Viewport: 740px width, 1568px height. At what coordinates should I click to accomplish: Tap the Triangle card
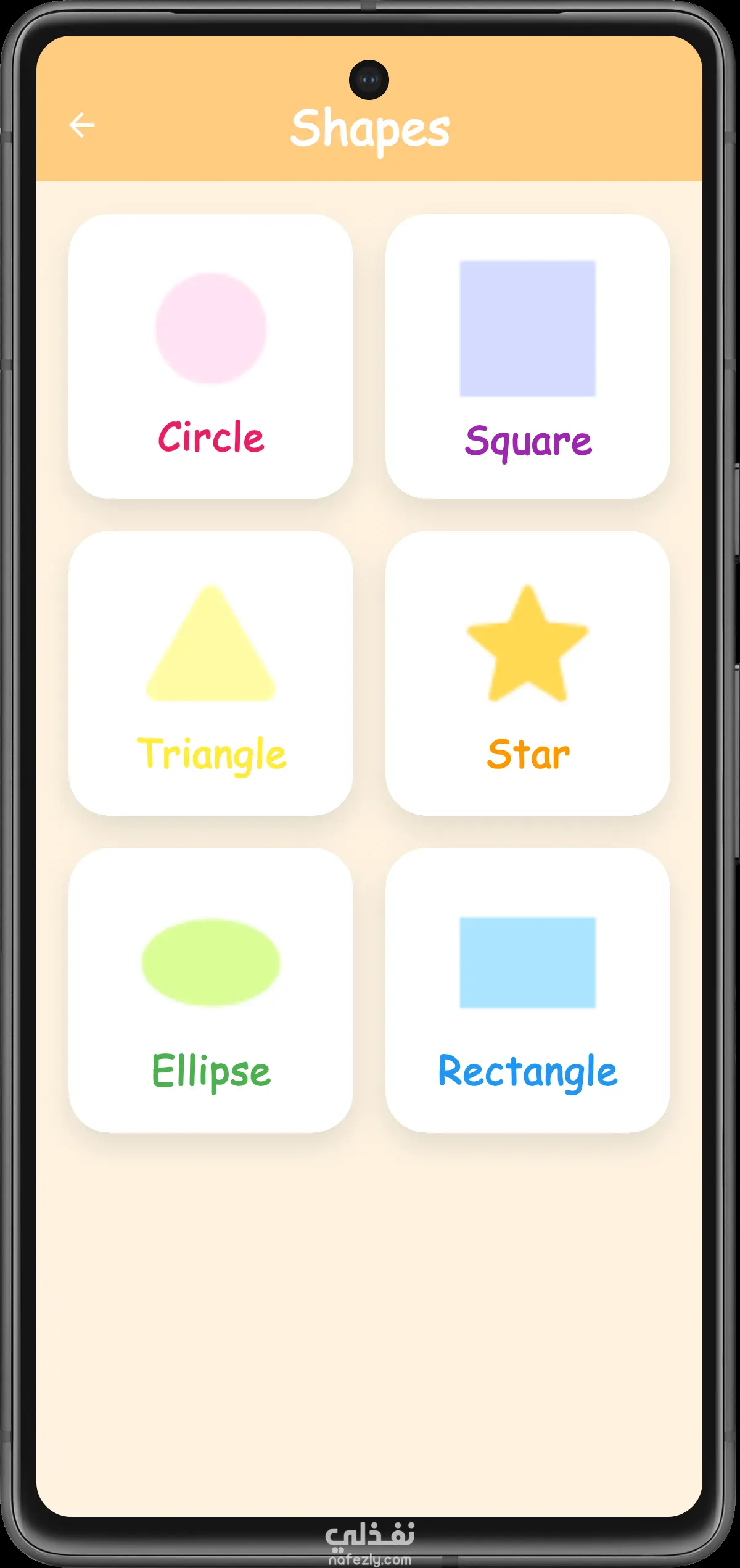click(211, 673)
